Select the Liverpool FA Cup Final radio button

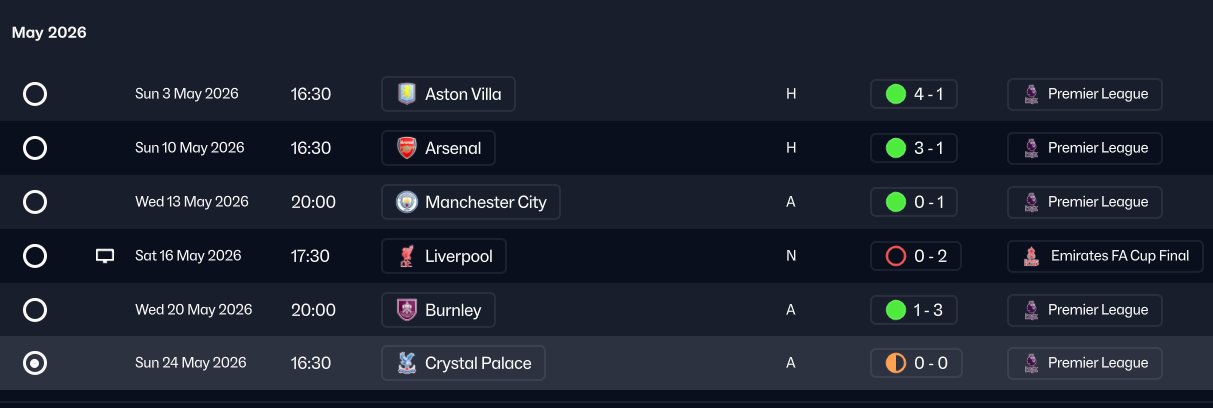point(35,256)
